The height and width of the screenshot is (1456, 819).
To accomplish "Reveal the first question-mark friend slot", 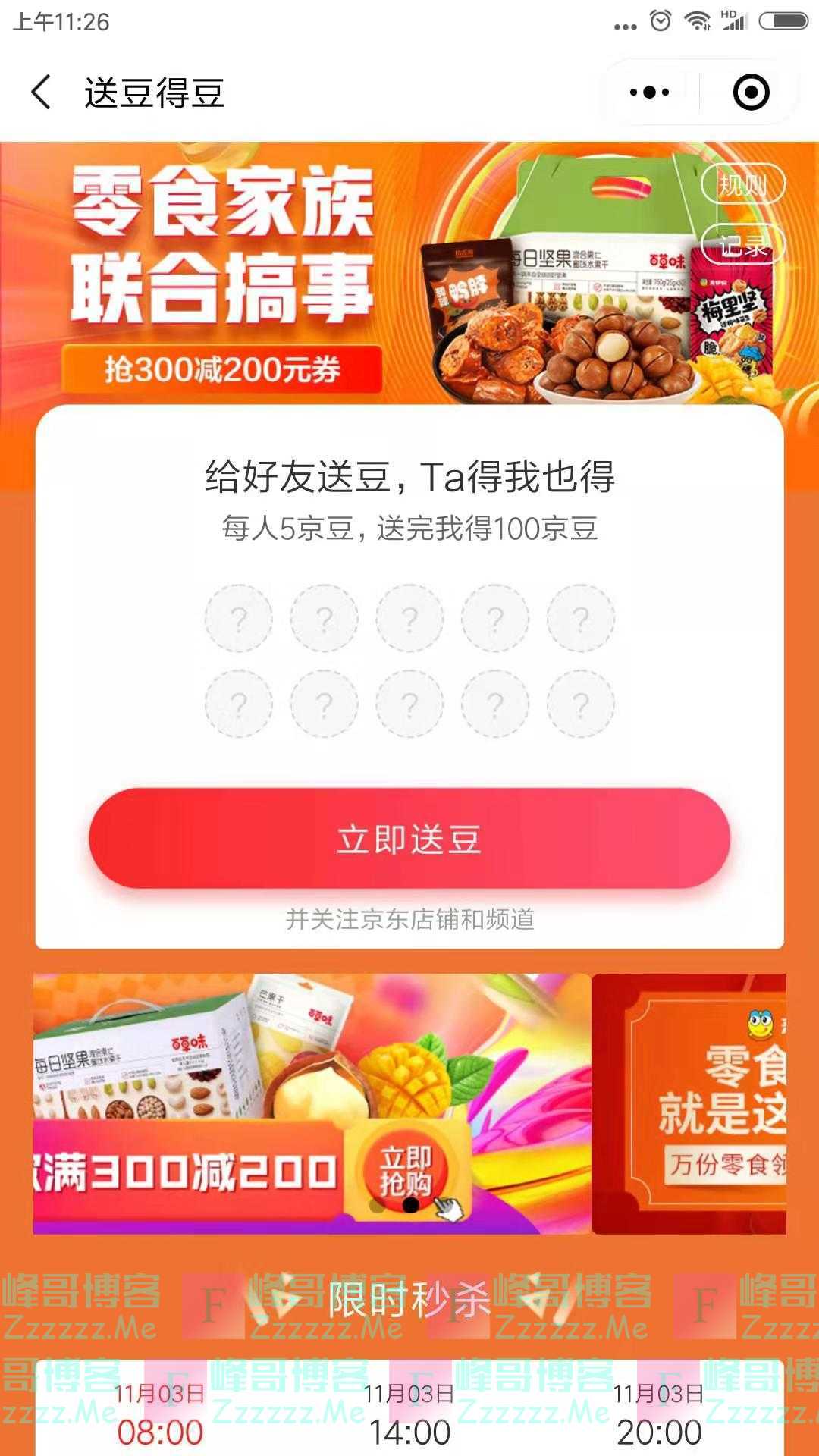I will [x=238, y=618].
